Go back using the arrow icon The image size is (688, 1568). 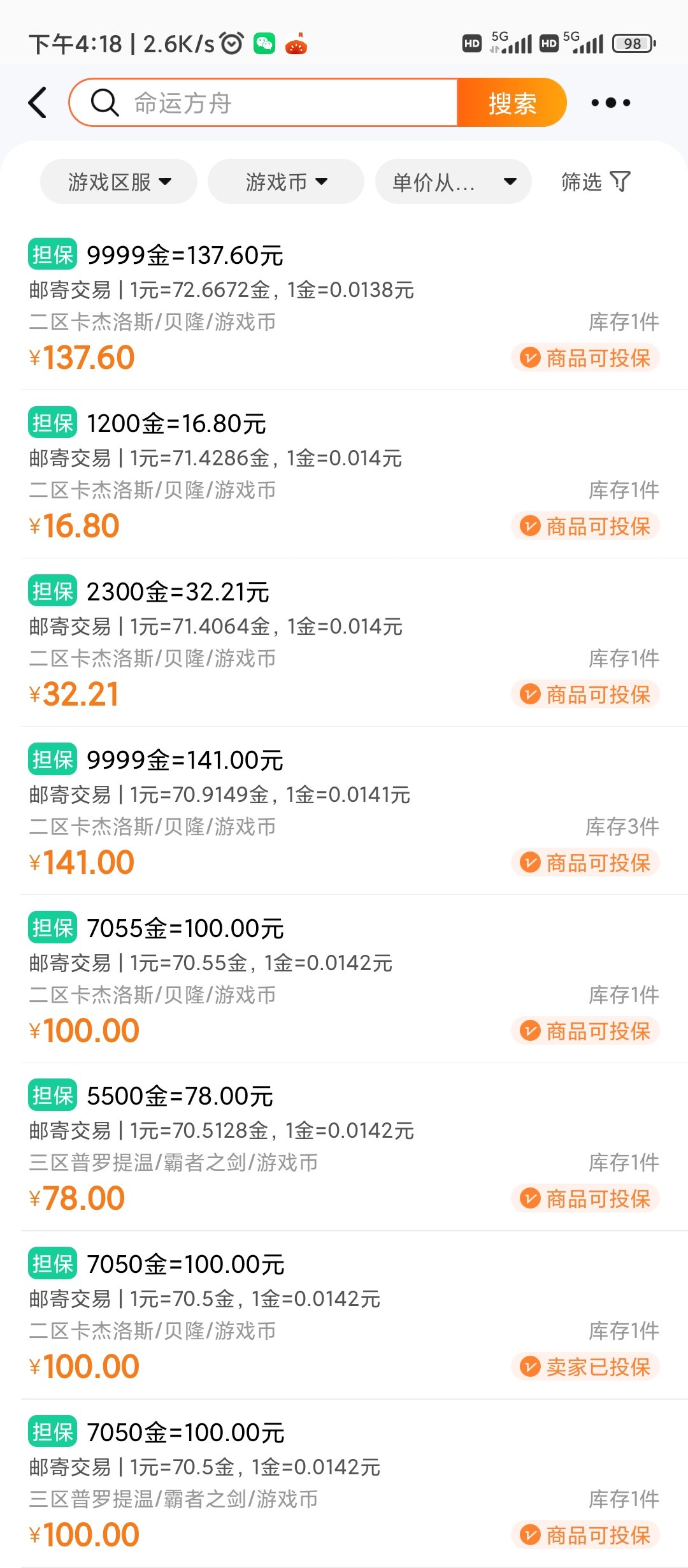point(38,103)
